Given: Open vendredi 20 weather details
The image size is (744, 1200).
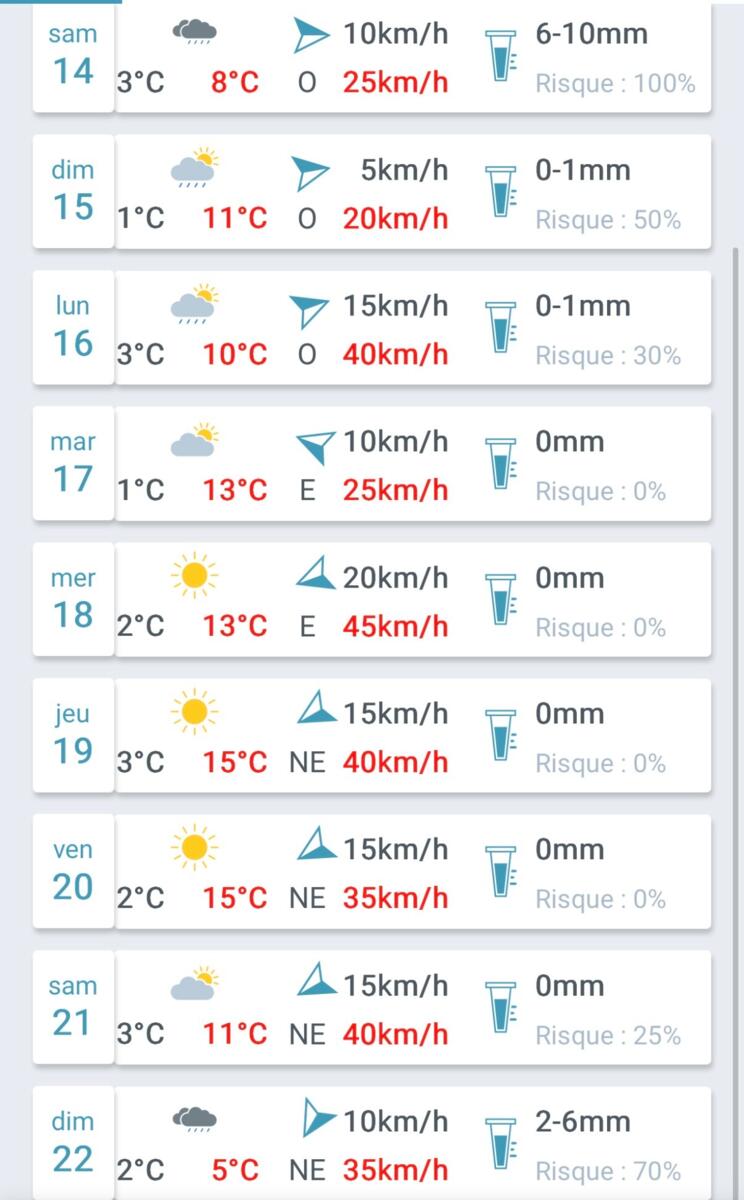Looking at the screenshot, I should [x=372, y=873].
